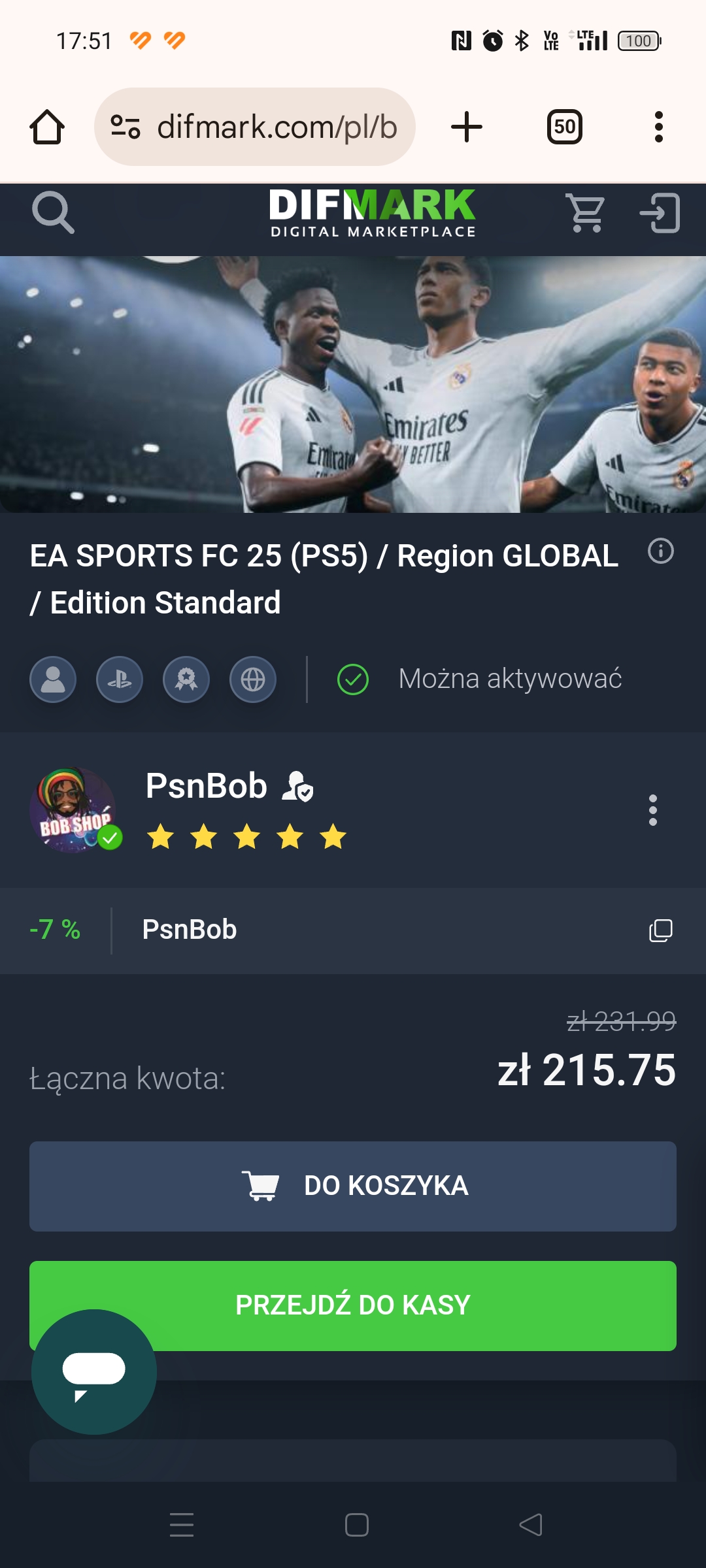Open the live chat bubble
This screenshot has height=1568, width=706.
[94, 1372]
